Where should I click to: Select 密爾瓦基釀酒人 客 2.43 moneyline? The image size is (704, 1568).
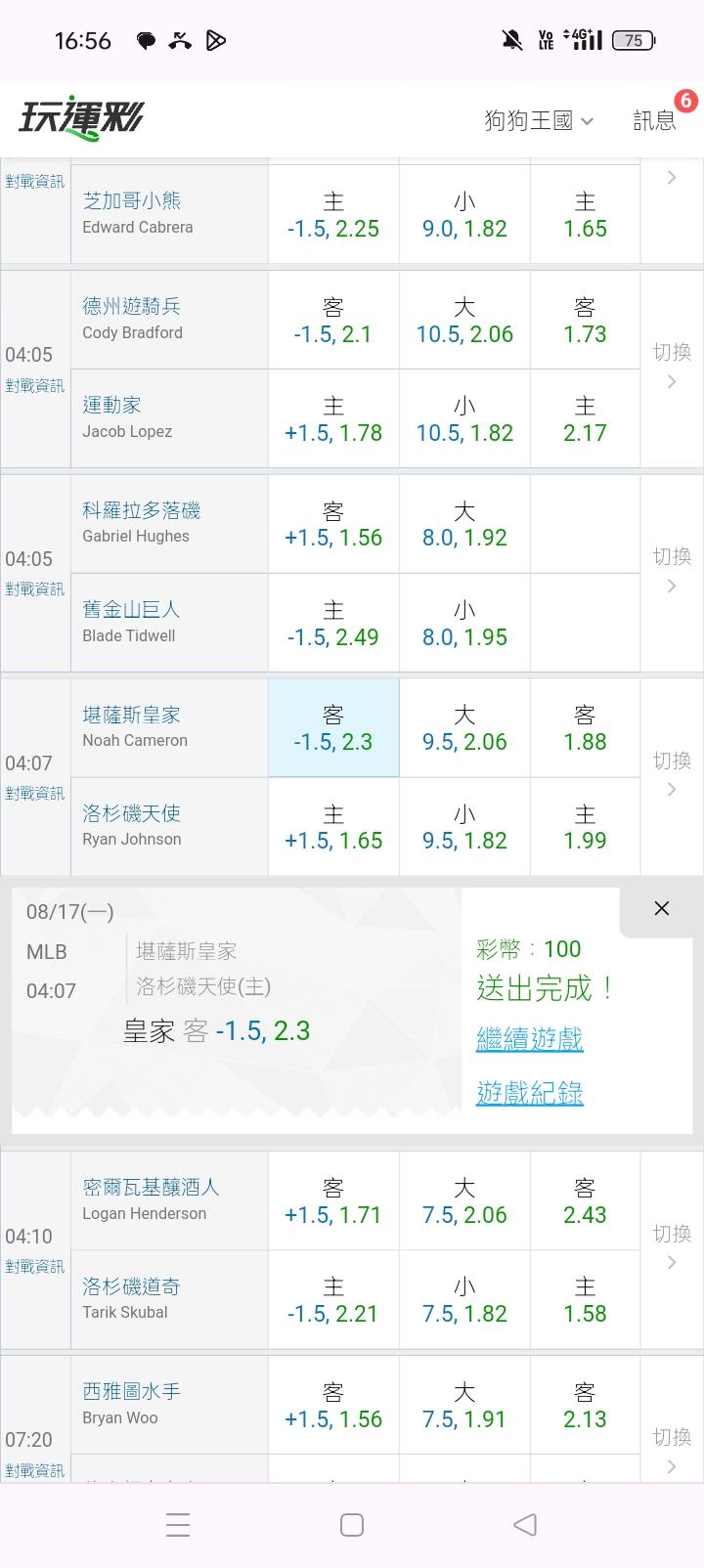point(585,1201)
